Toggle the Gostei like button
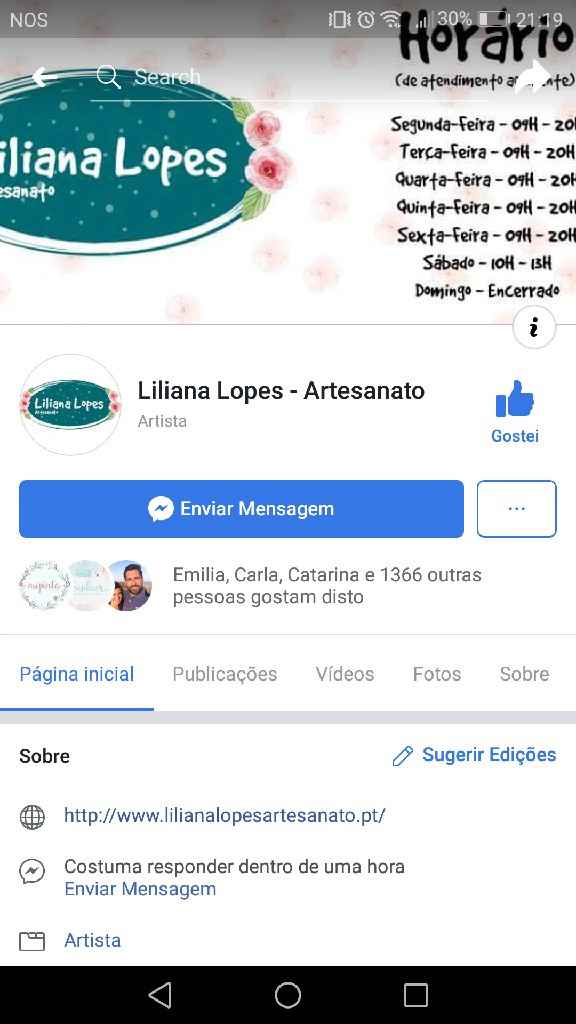Viewport: 576px width, 1024px height. point(515,411)
